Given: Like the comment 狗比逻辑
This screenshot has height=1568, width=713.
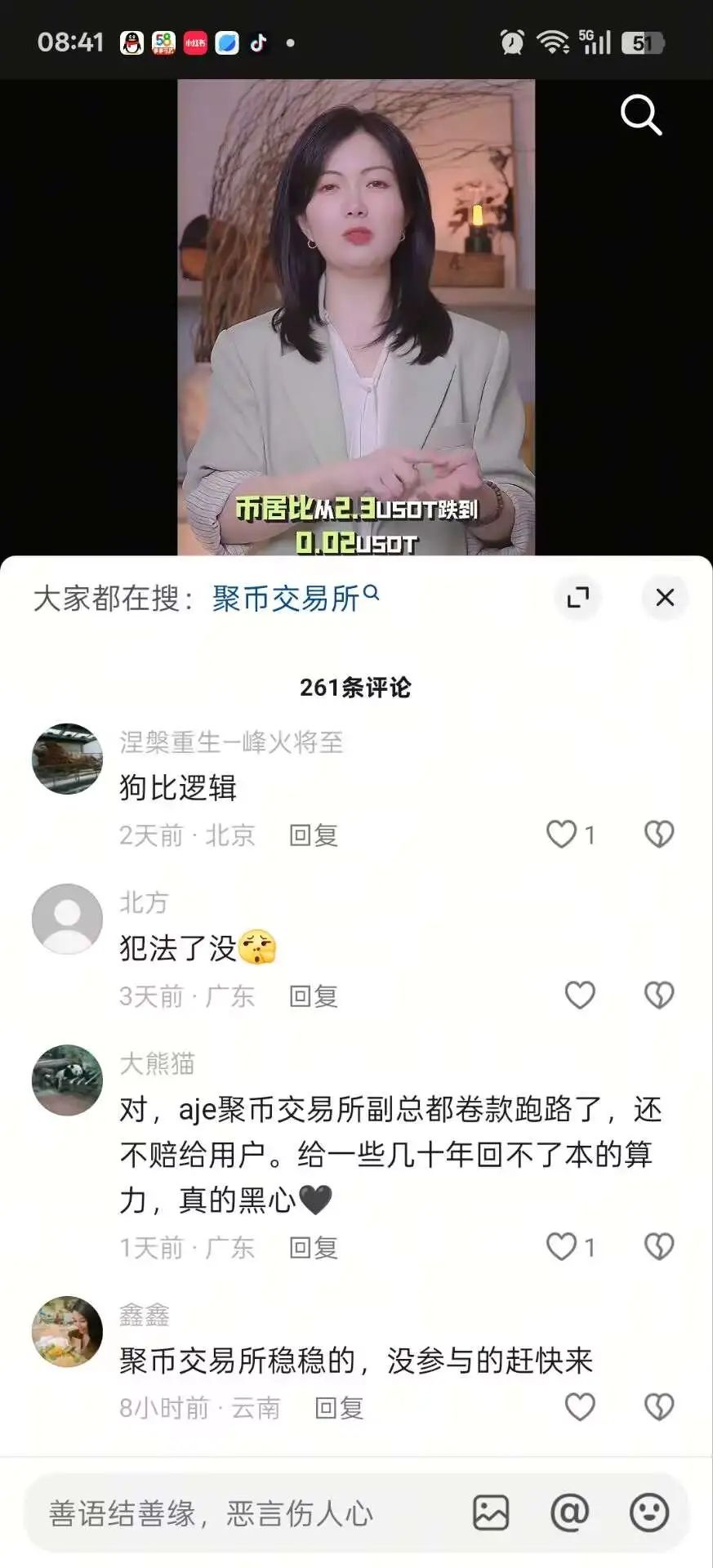Looking at the screenshot, I should tap(562, 834).
